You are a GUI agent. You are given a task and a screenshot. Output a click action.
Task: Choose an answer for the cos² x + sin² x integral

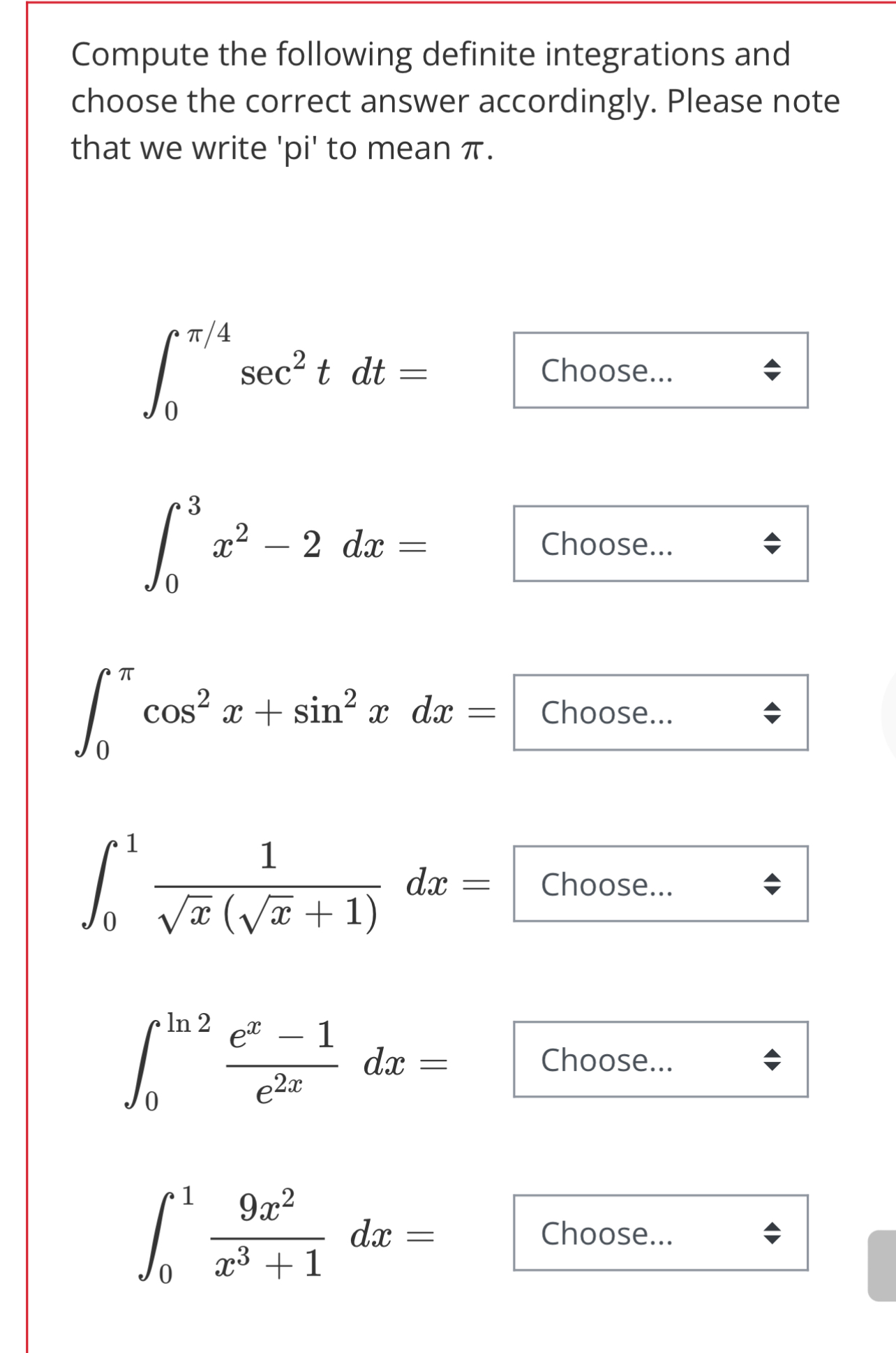(660, 713)
